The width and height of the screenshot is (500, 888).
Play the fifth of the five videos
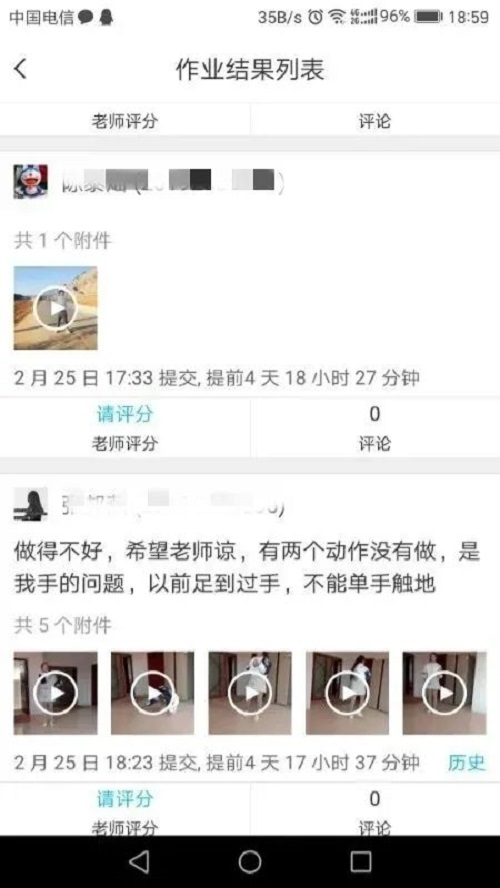tap(445, 693)
